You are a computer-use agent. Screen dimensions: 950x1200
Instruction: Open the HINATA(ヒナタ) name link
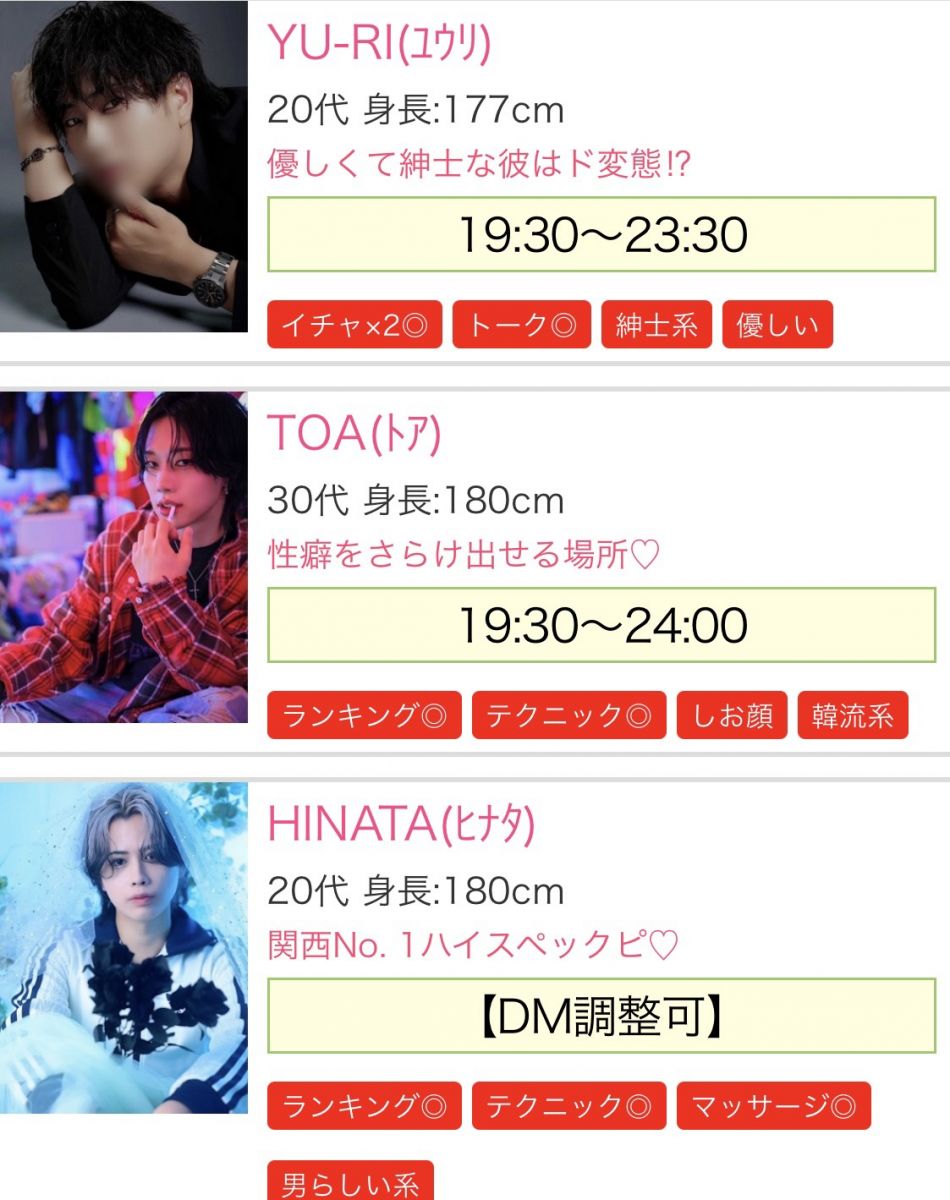tap(401, 824)
